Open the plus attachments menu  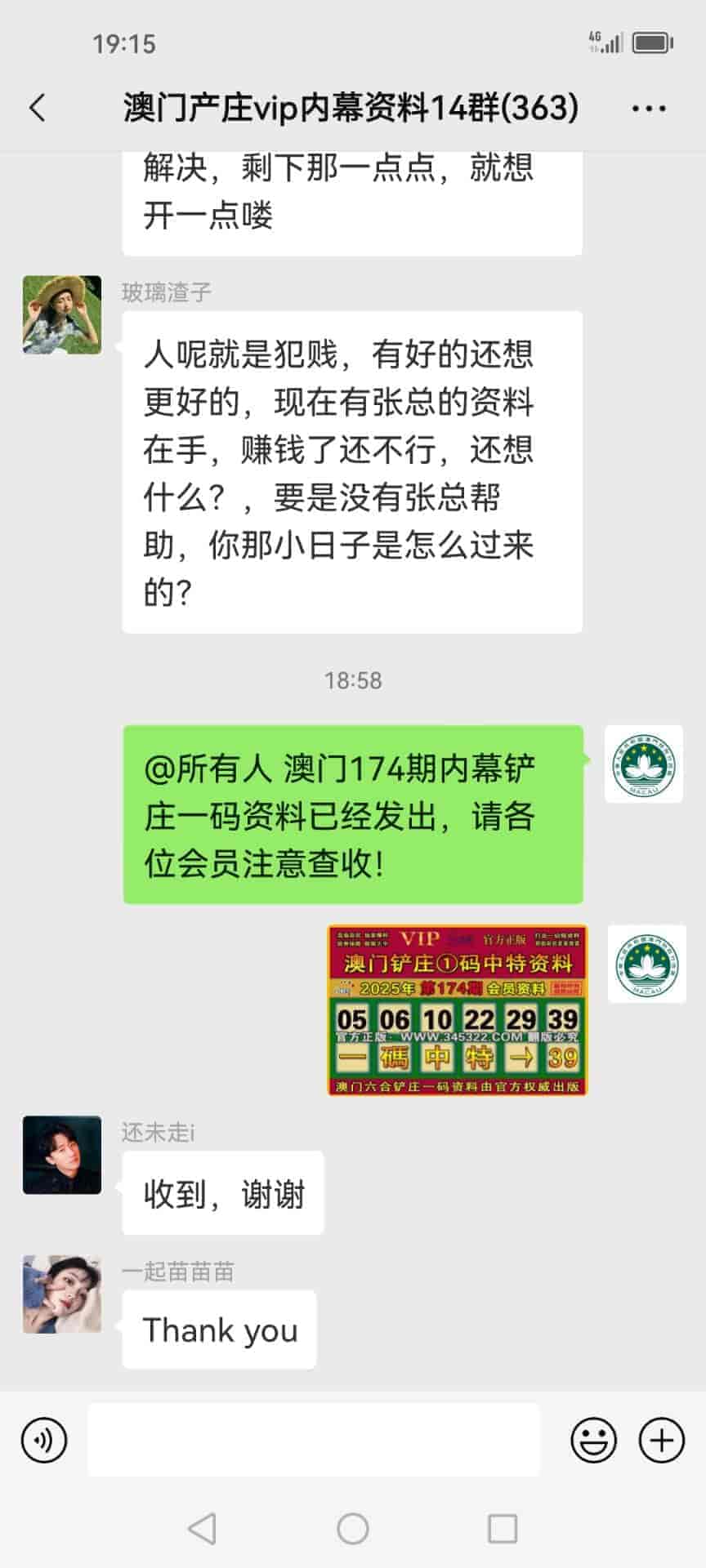tap(661, 1440)
